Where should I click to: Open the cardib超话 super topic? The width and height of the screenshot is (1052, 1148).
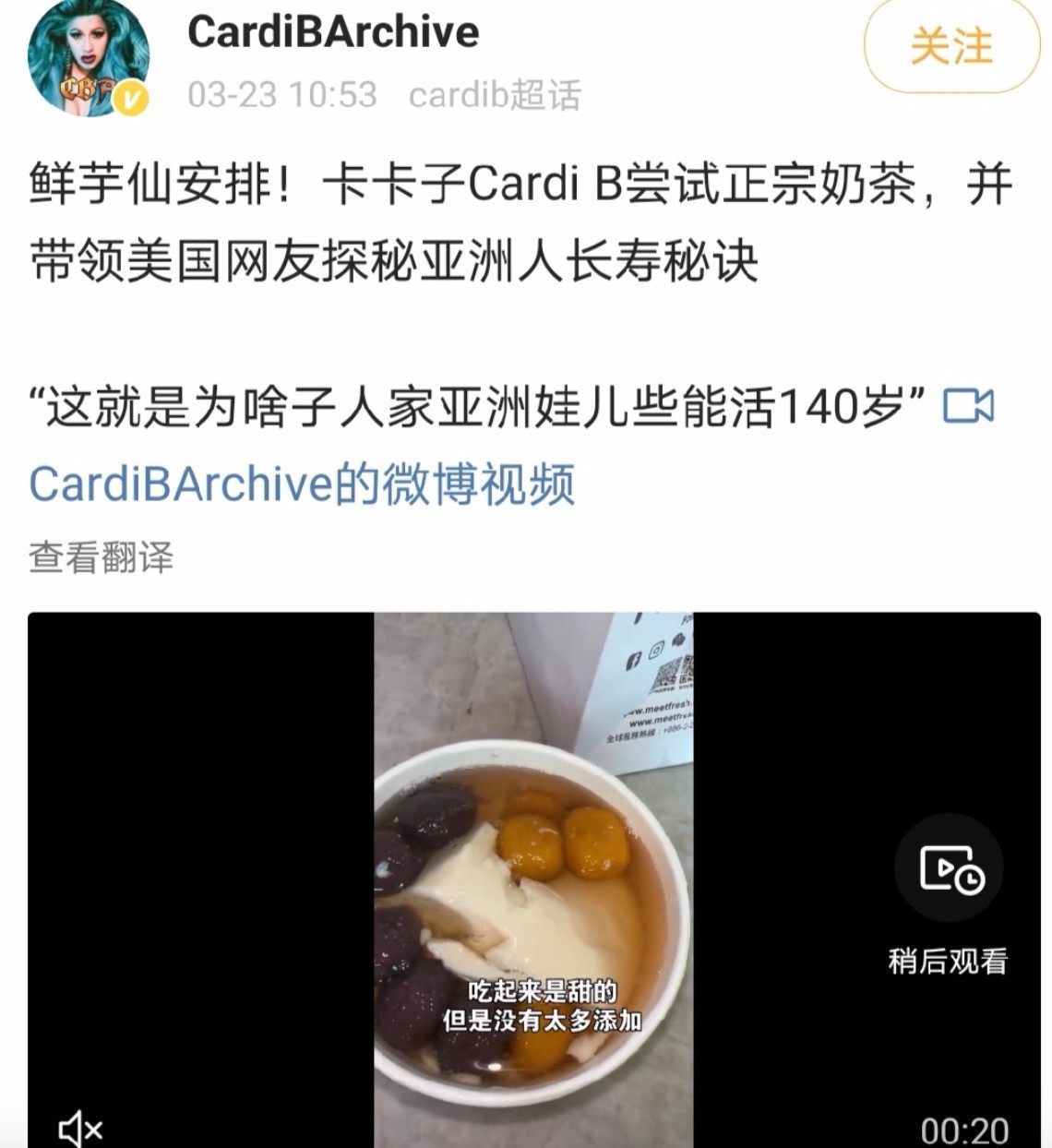click(495, 95)
